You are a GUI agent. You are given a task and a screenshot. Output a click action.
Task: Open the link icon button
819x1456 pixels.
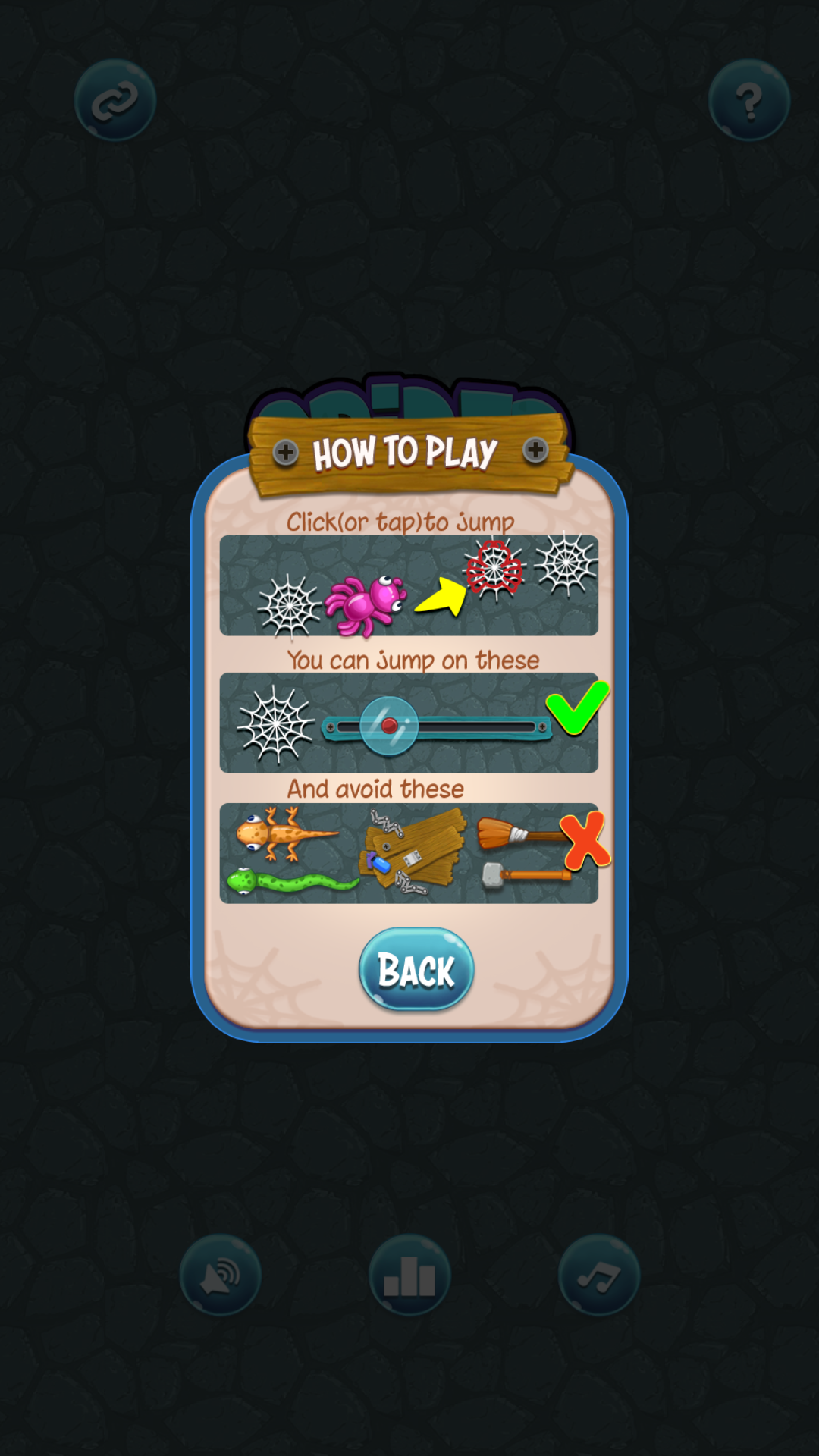pyautogui.click(x=115, y=100)
